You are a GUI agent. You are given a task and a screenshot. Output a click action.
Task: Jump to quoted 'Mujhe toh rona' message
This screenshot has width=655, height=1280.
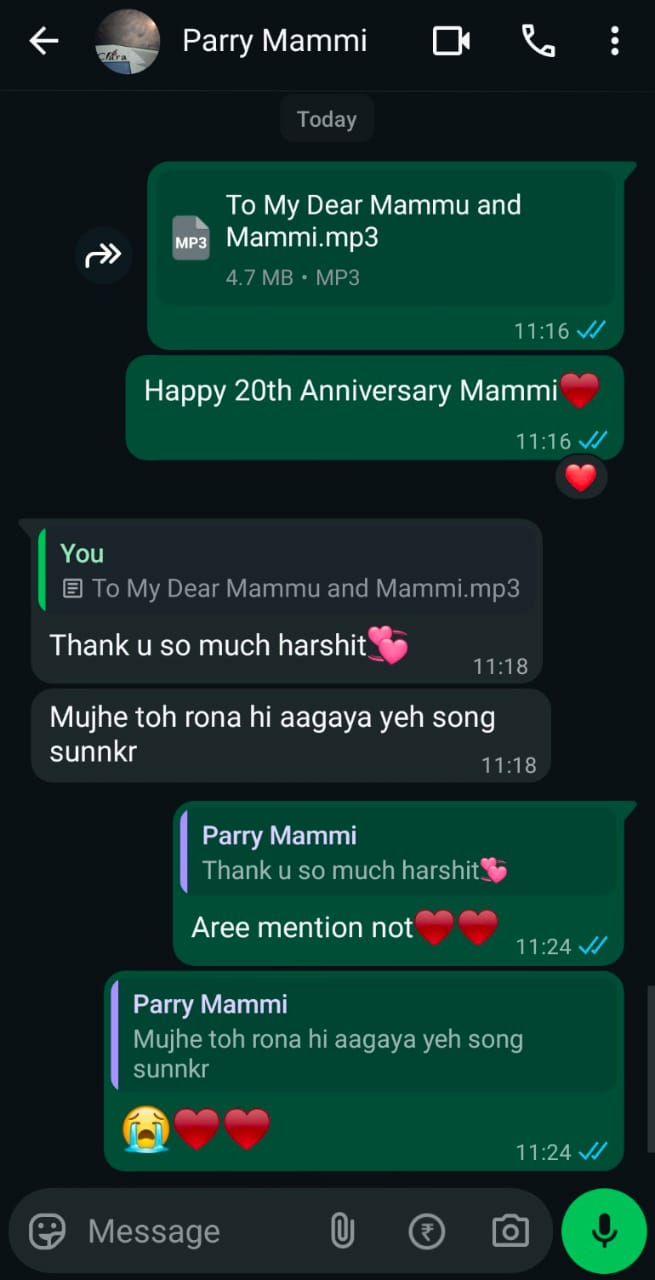[364, 1036]
